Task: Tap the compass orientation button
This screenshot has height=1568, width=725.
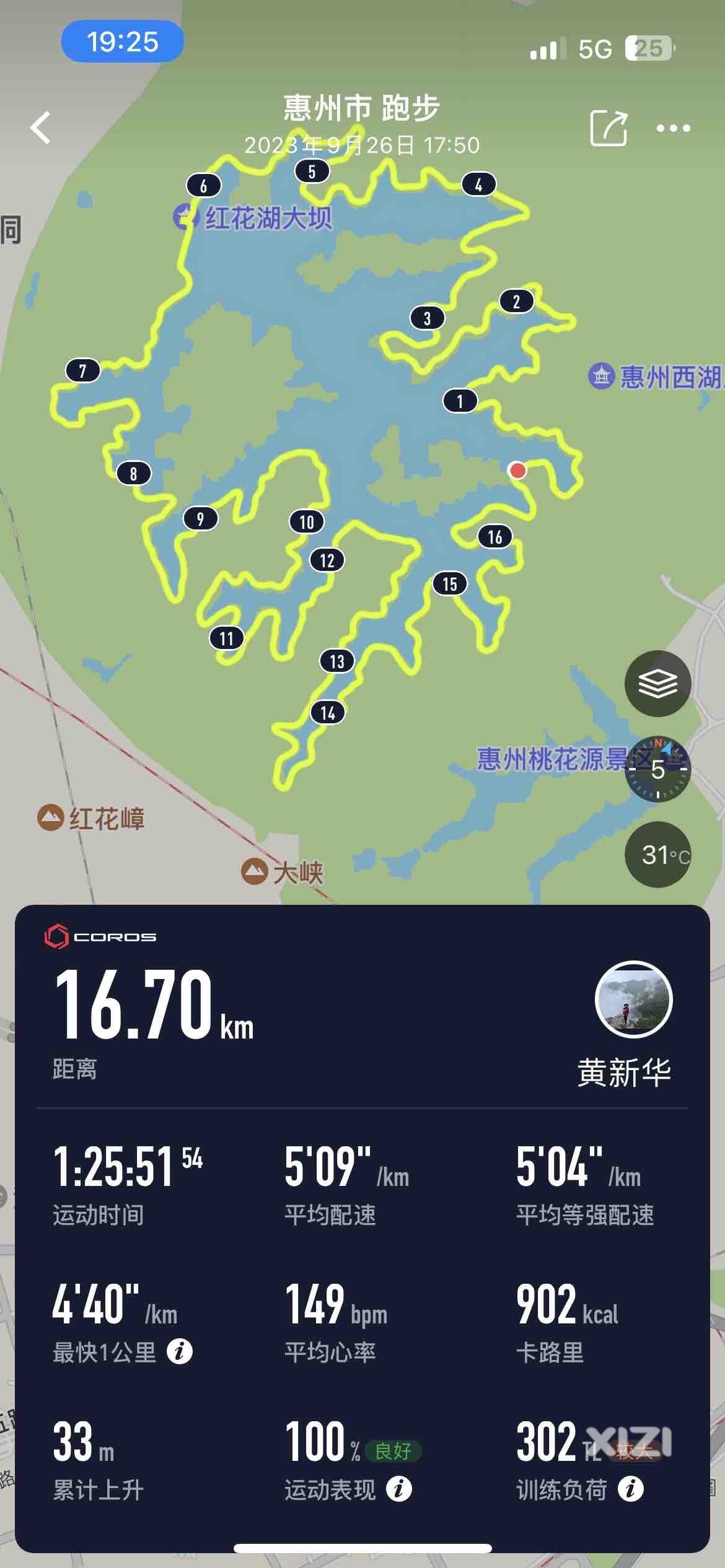Action: click(657, 769)
